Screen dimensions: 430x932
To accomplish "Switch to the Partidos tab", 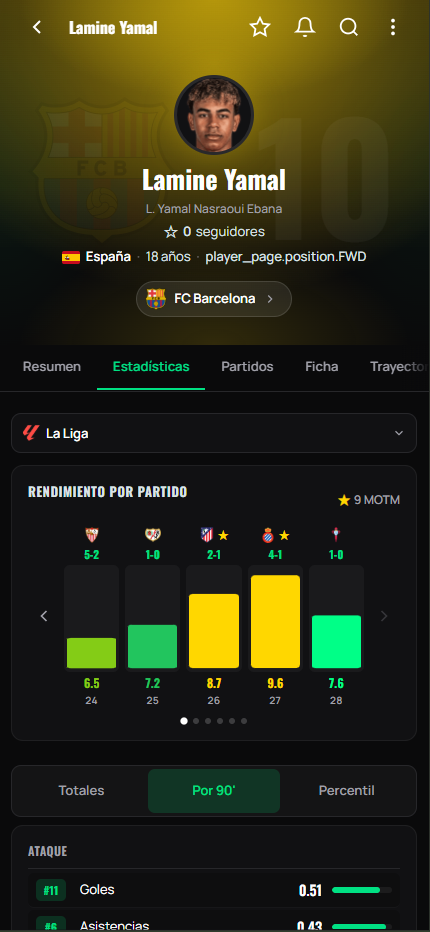I will pyautogui.click(x=247, y=367).
